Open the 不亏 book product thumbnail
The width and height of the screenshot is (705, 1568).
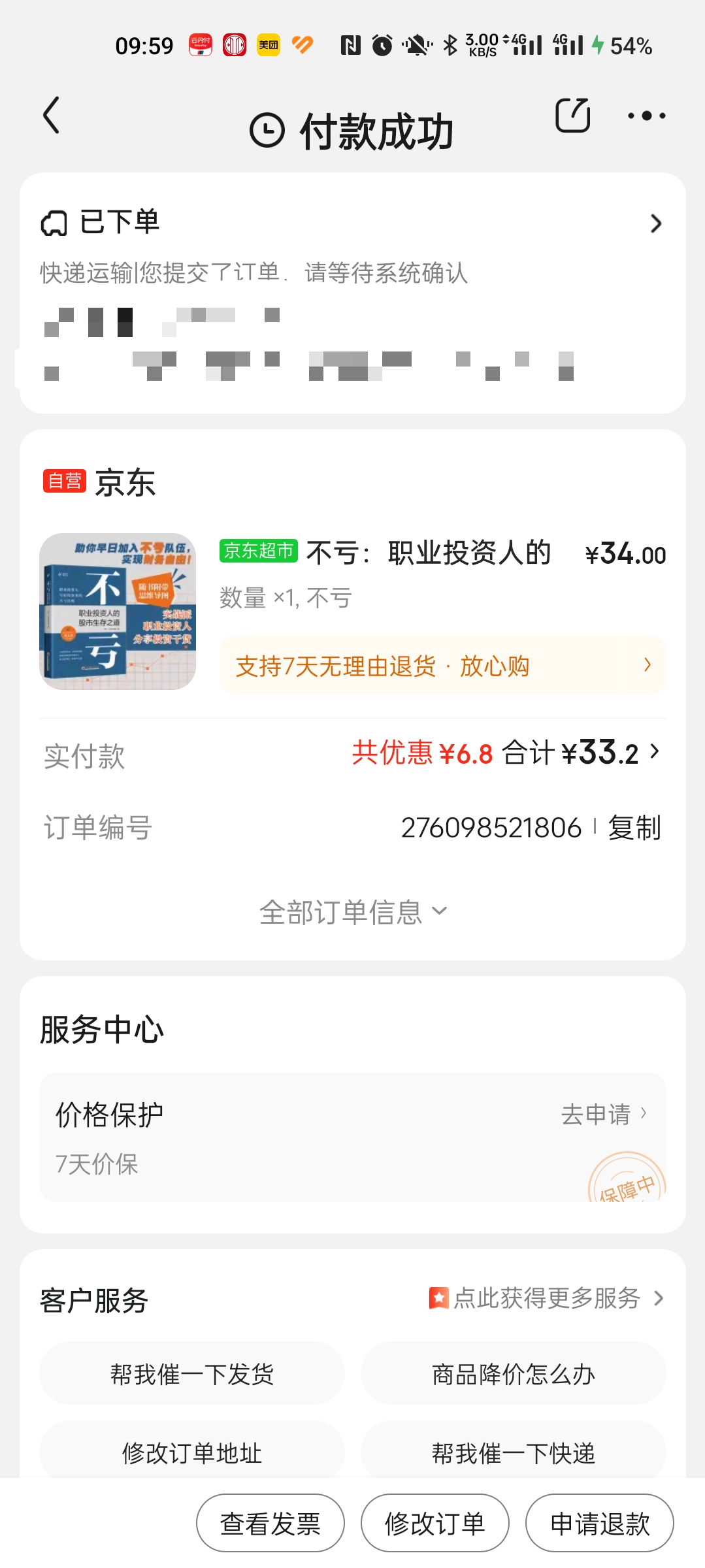[118, 612]
